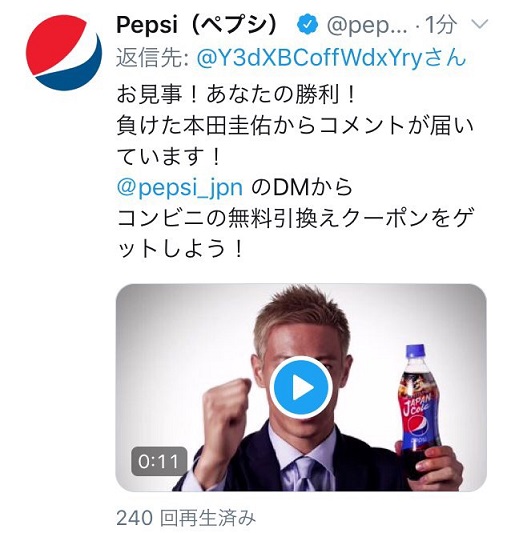Open the @pepsi_jpn mention link
Viewport: 507px width, 533px height.
click(x=180, y=188)
